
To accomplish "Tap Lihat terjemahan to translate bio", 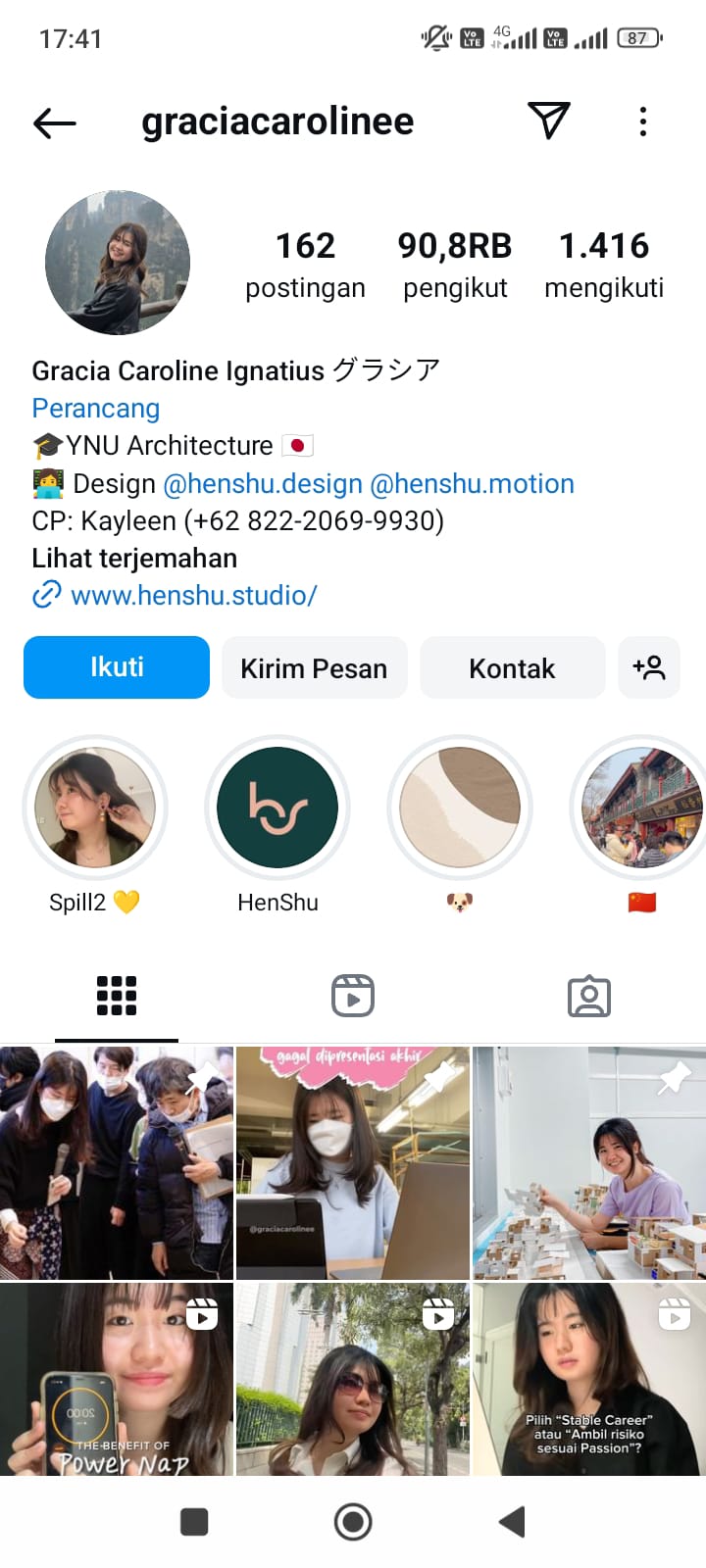I will (x=134, y=559).
